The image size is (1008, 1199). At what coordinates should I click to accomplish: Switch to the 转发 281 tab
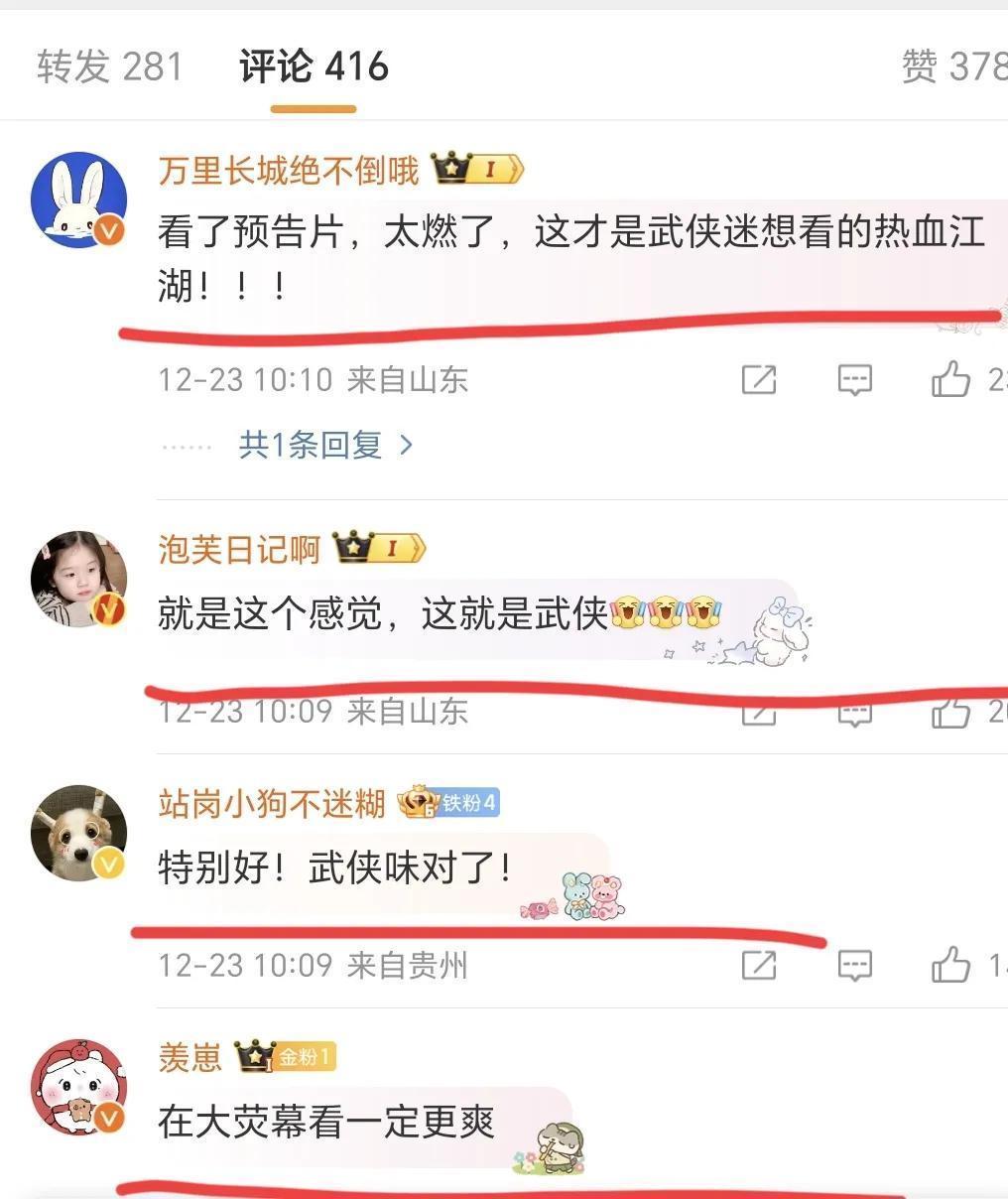click(x=110, y=67)
